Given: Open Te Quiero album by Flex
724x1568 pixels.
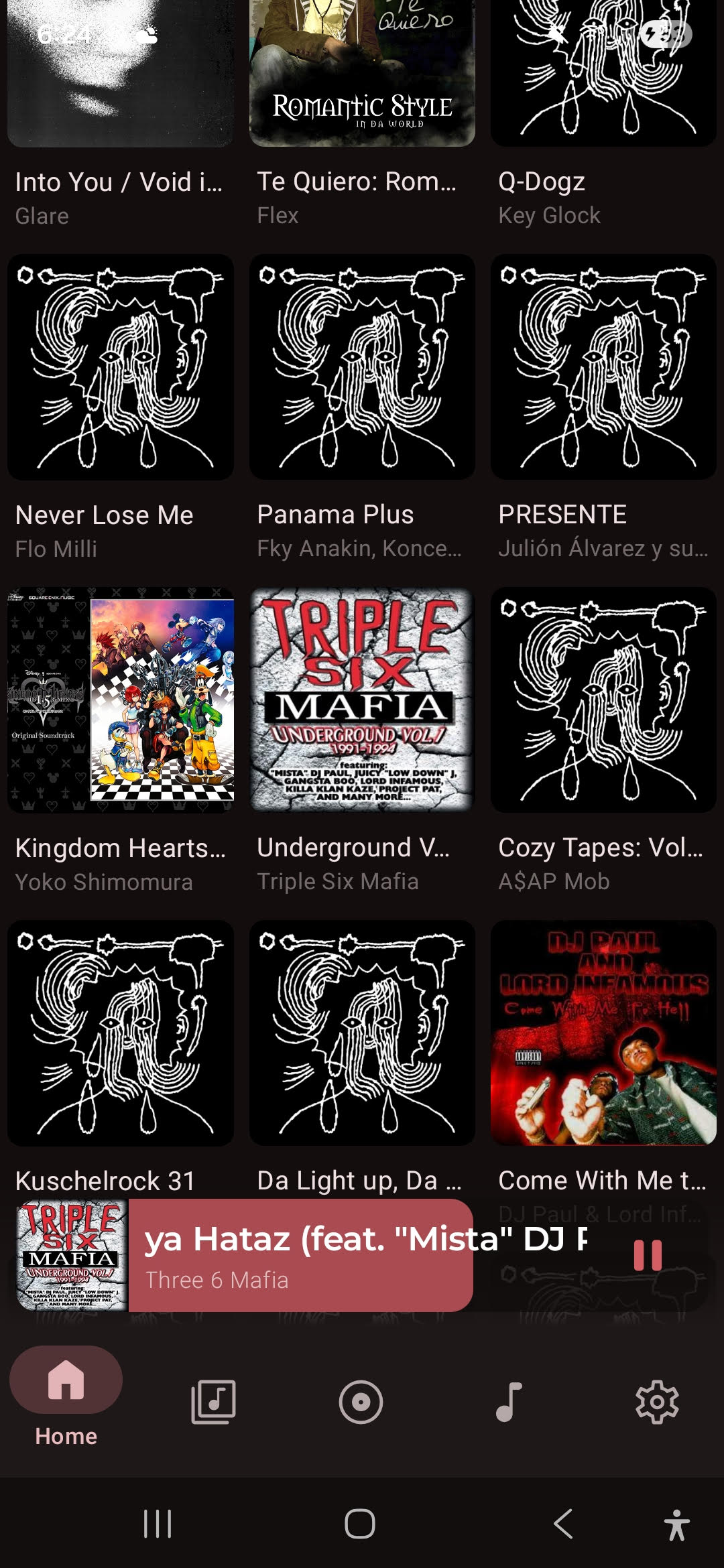Looking at the screenshot, I should point(362,74).
